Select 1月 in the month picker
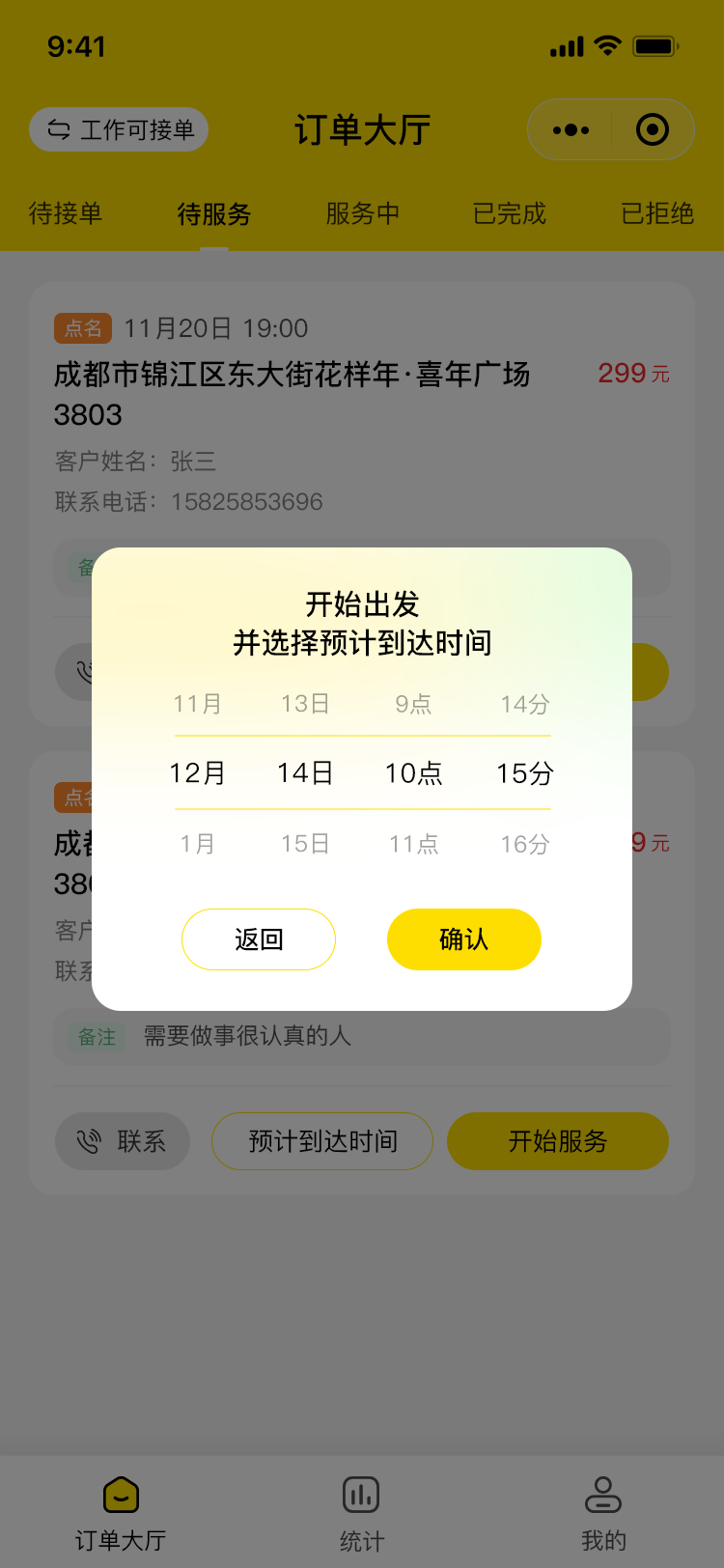The height and width of the screenshot is (1568, 724). pos(198,844)
